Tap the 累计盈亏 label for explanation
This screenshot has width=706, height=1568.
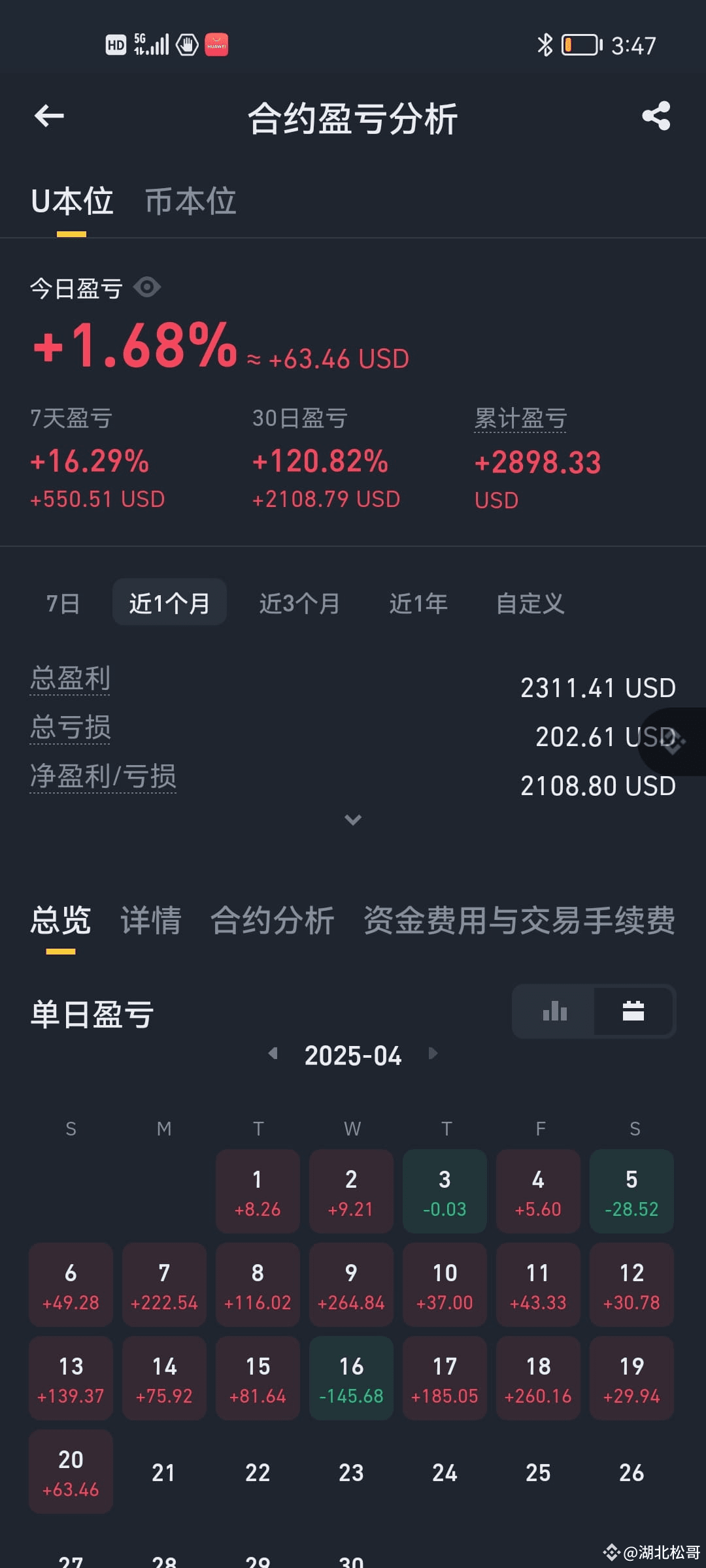(x=520, y=418)
